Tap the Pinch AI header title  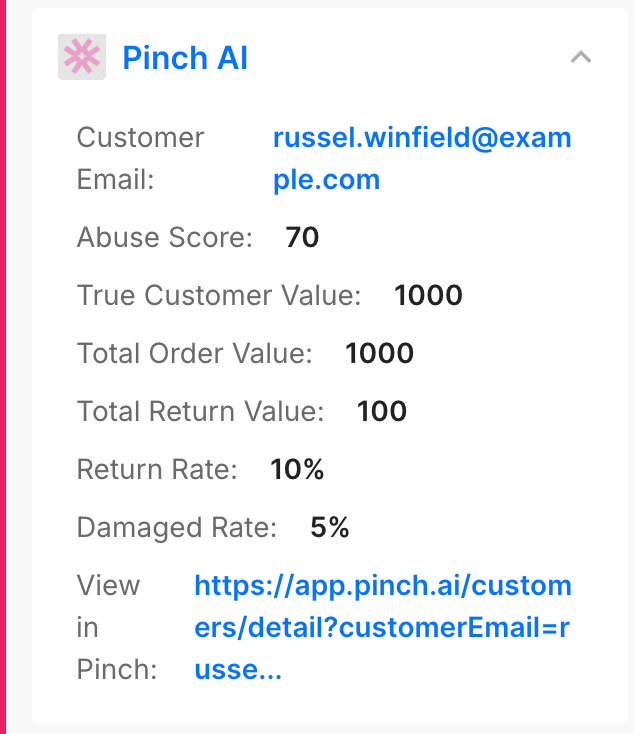pyautogui.click(x=185, y=58)
